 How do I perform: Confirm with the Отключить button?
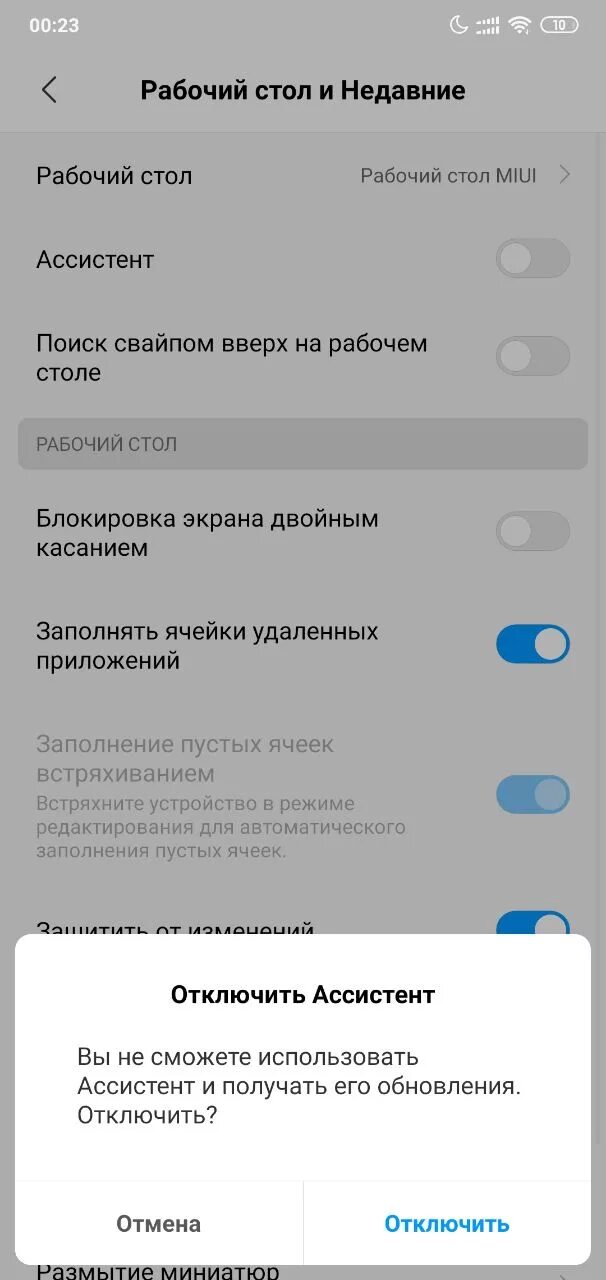pos(447,1223)
